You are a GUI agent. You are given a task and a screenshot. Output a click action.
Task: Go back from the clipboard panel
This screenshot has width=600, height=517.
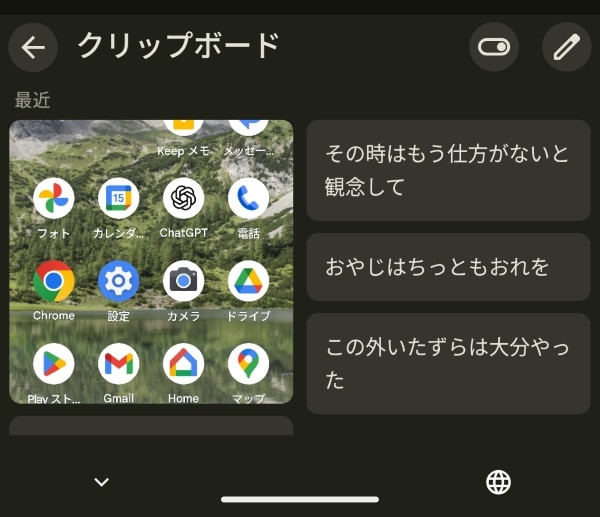pos(33,47)
